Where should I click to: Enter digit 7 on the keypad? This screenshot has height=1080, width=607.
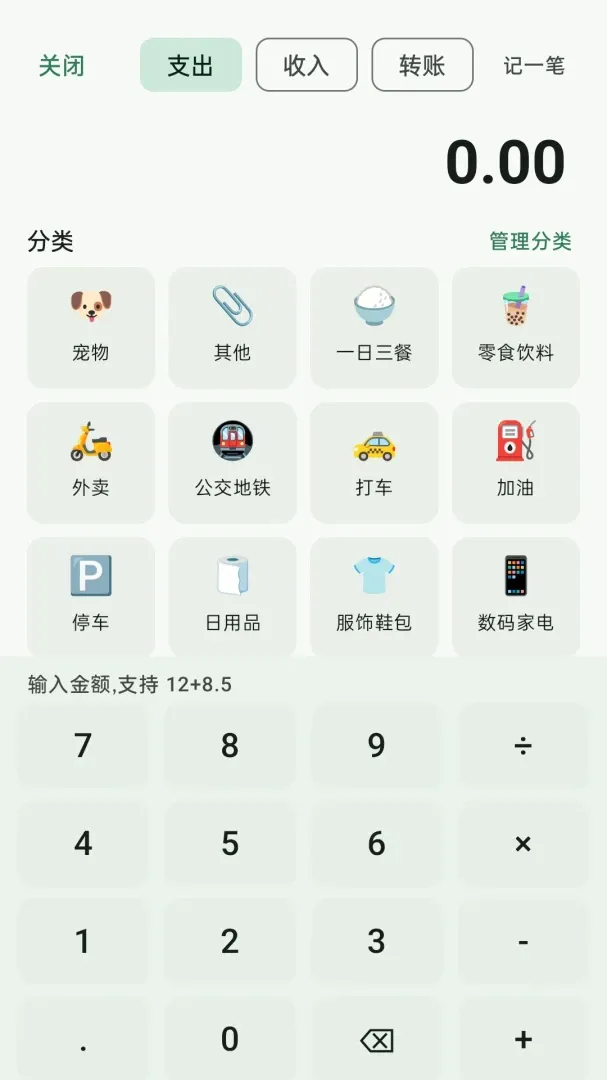(x=83, y=745)
